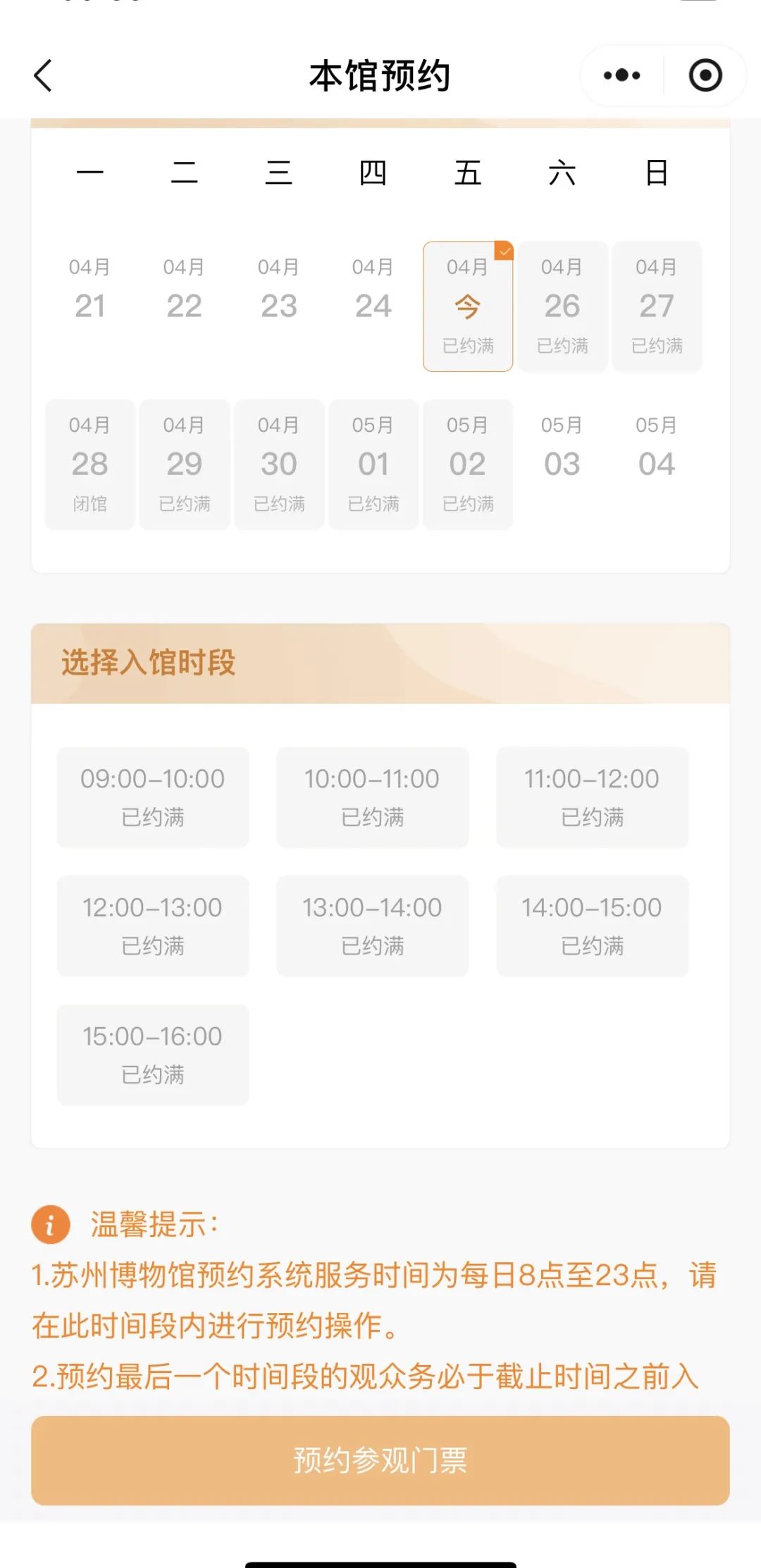Choose the April 26 date cell
This screenshot has width=761, height=1568.
(x=562, y=306)
